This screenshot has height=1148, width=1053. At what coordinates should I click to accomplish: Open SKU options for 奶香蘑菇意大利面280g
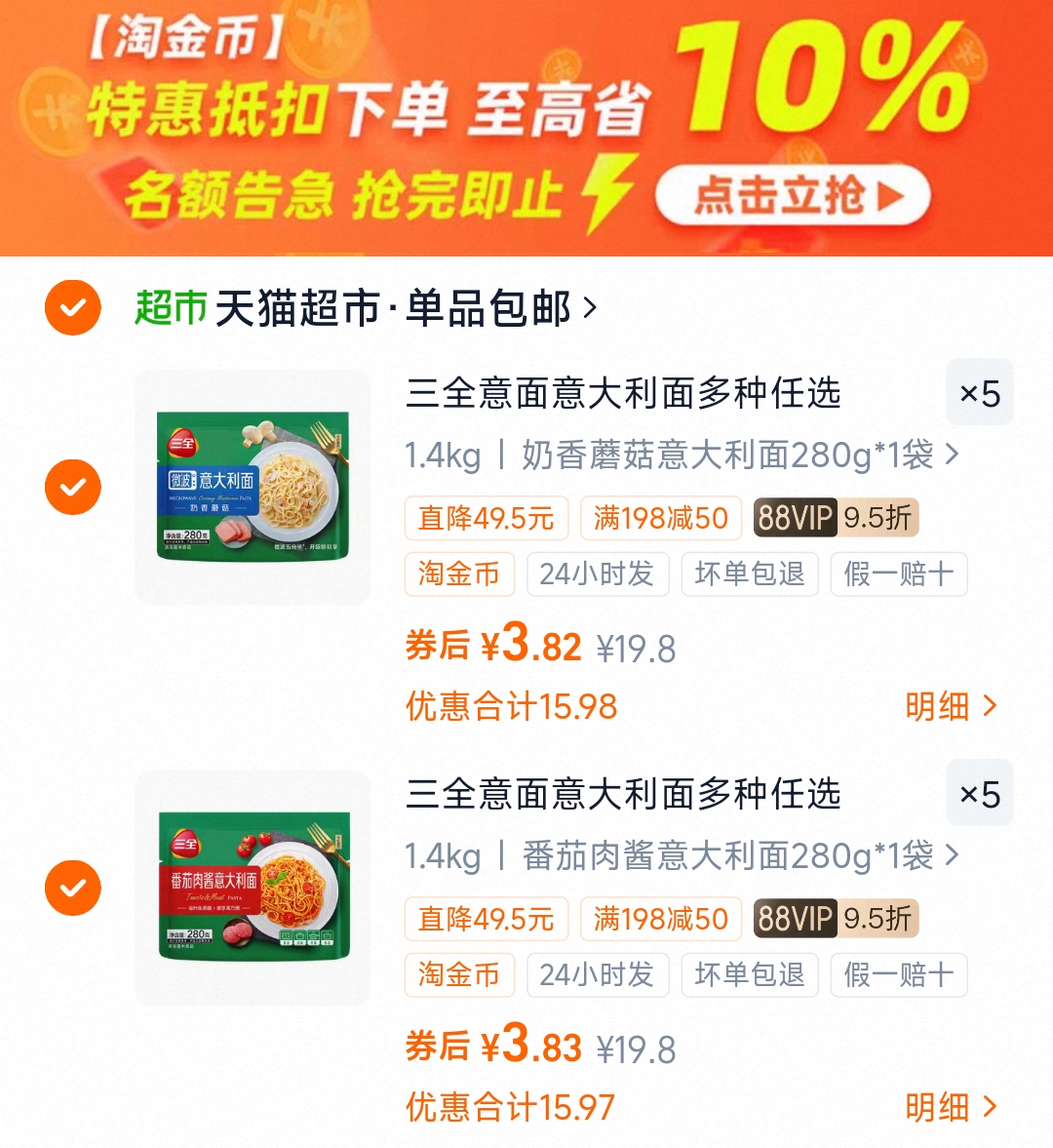coord(682,455)
